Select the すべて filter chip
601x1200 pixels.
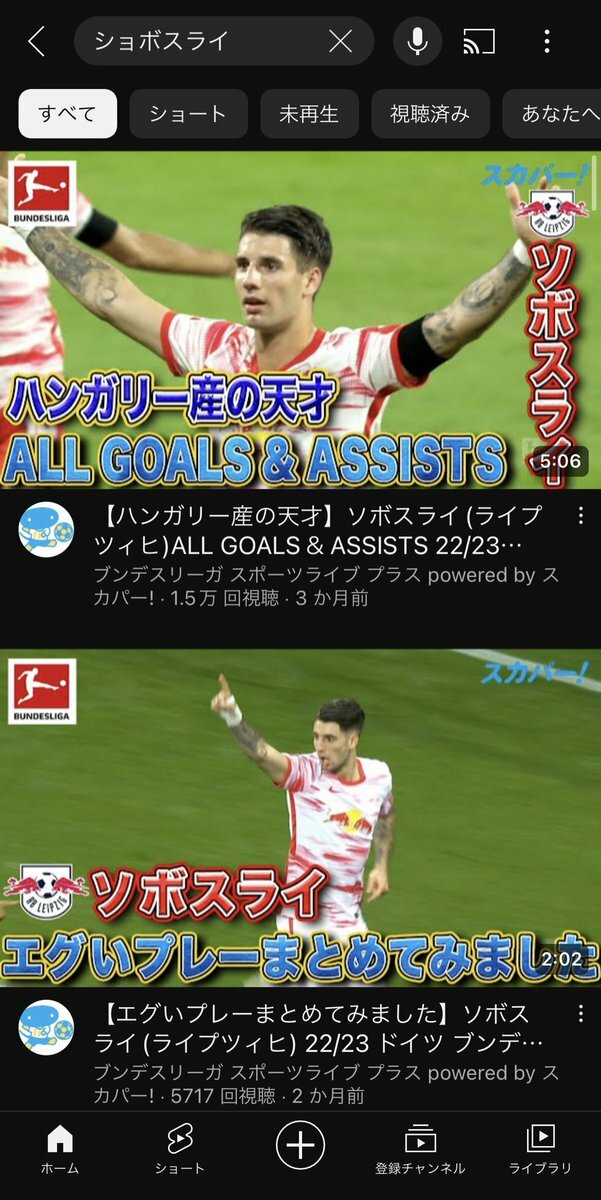(67, 114)
